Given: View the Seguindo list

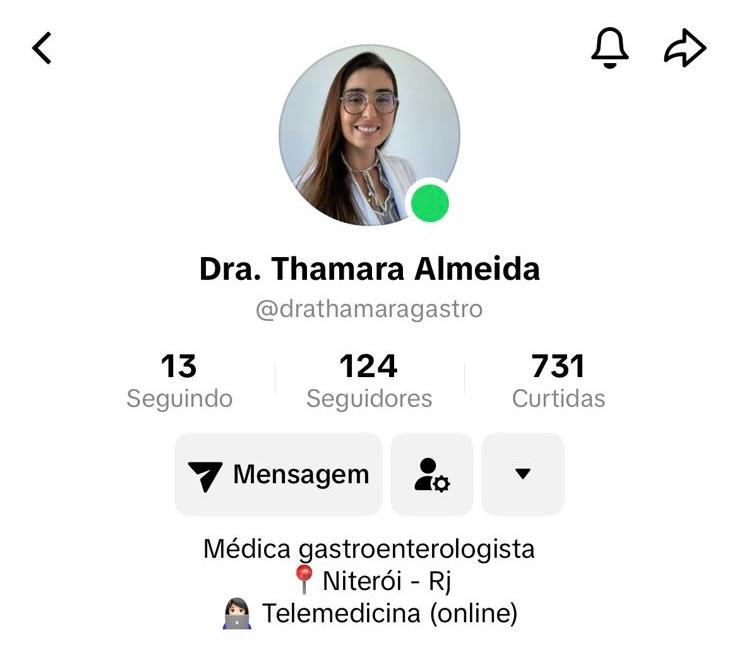Looking at the screenshot, I should [179, 380].
